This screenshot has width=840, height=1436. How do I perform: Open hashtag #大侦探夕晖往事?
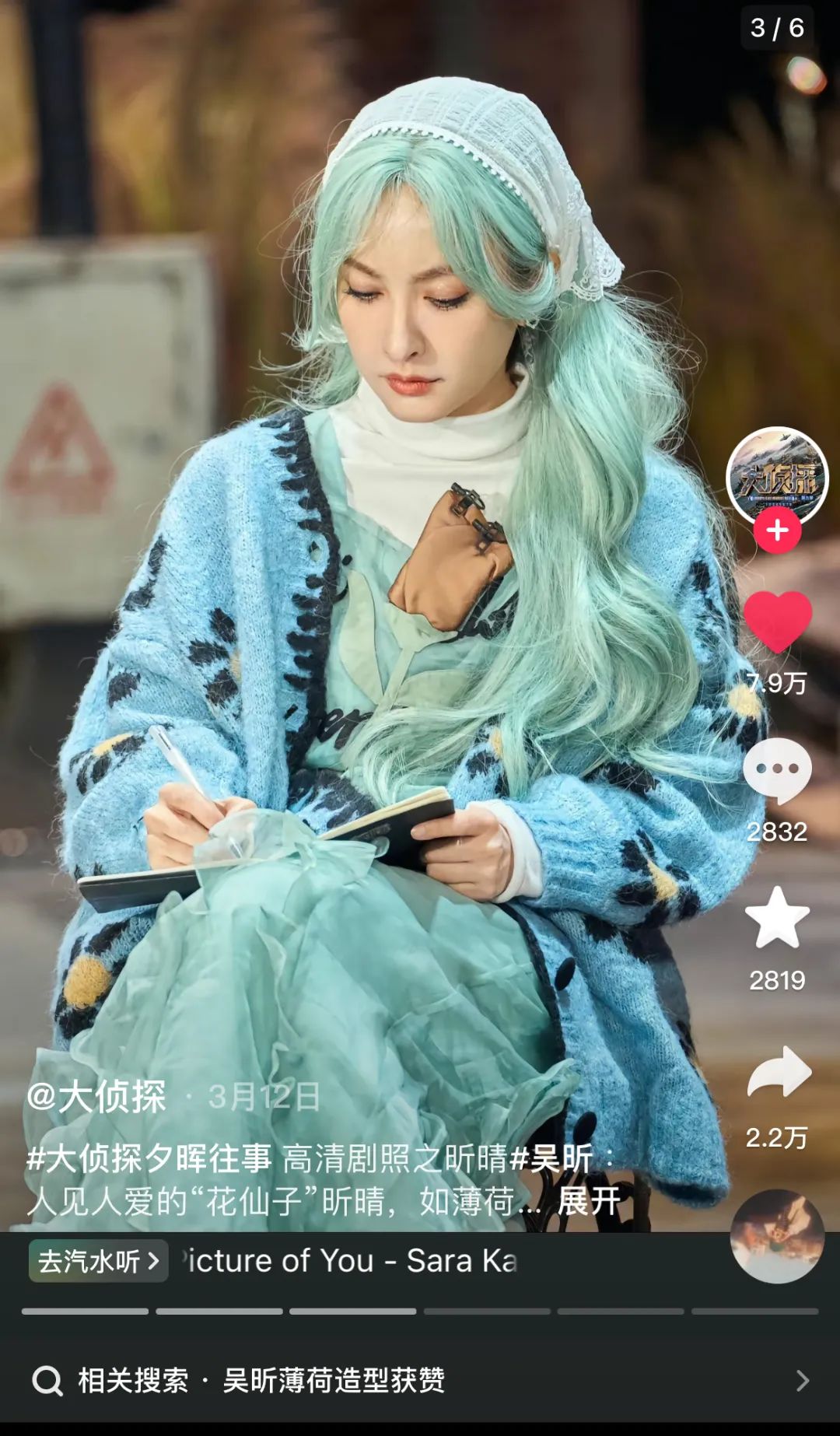coord(149,1158)
